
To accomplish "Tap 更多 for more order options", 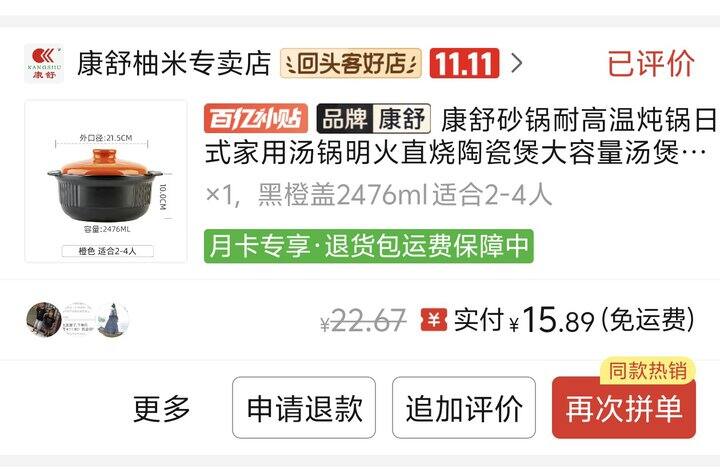I will [x=161, y=408].
